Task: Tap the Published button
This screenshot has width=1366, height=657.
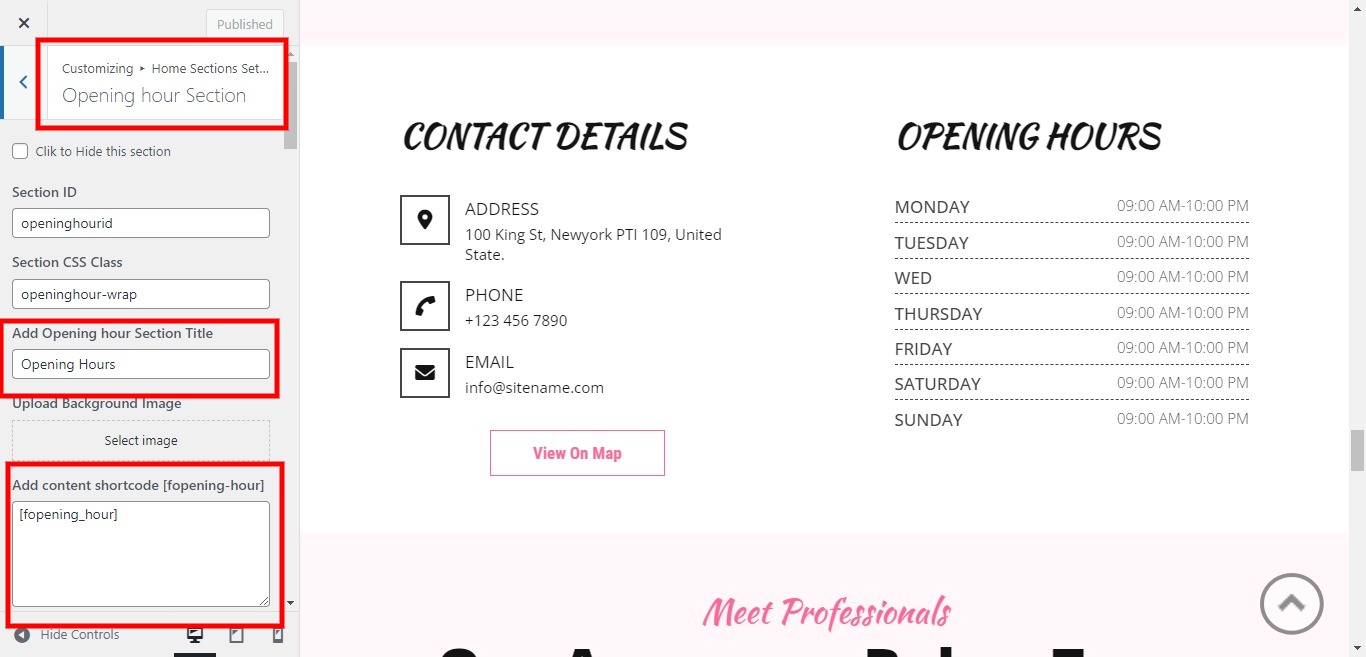Action: [x=245, y=24]
